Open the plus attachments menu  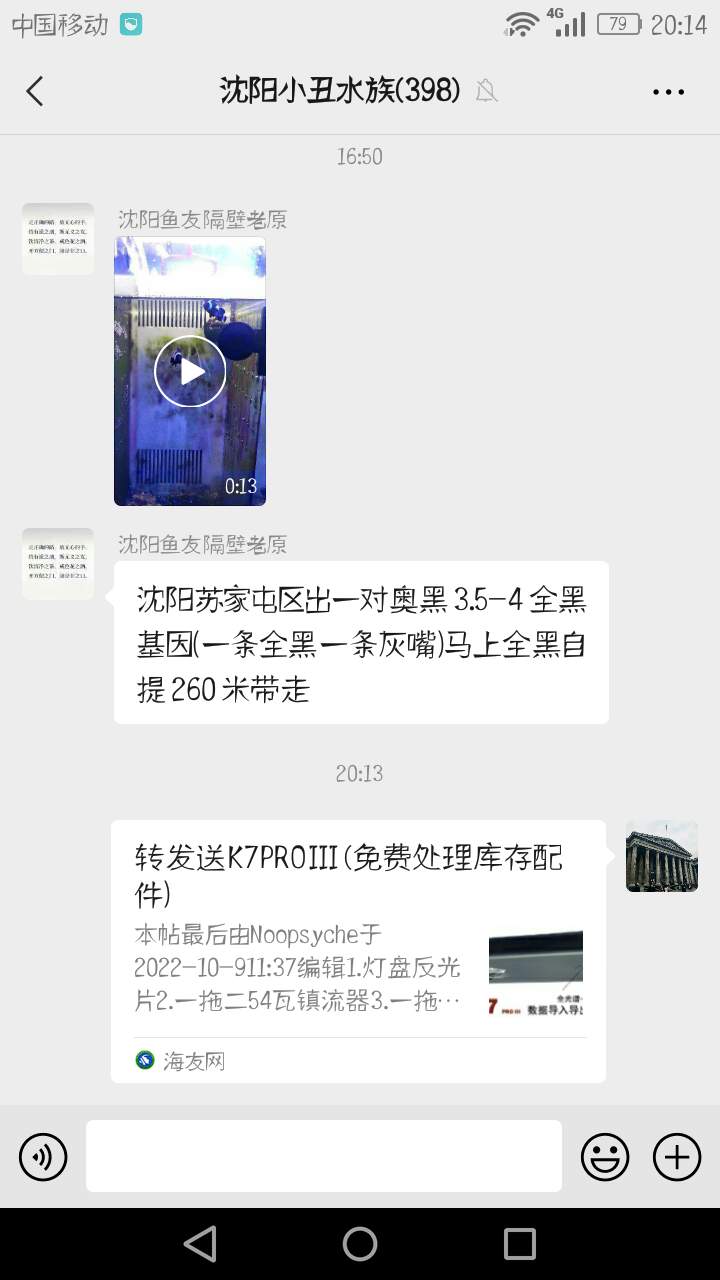point(677,1157)
